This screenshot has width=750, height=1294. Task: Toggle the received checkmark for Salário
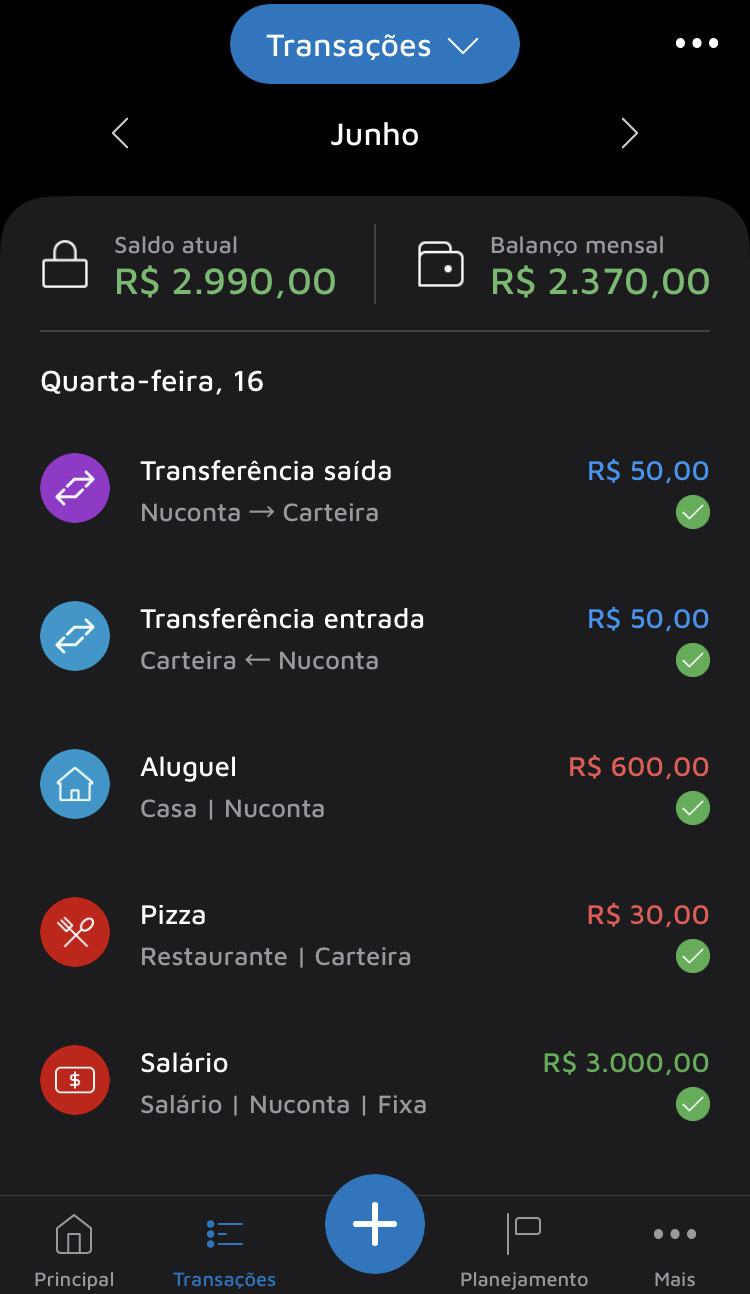pos(693,1104)
